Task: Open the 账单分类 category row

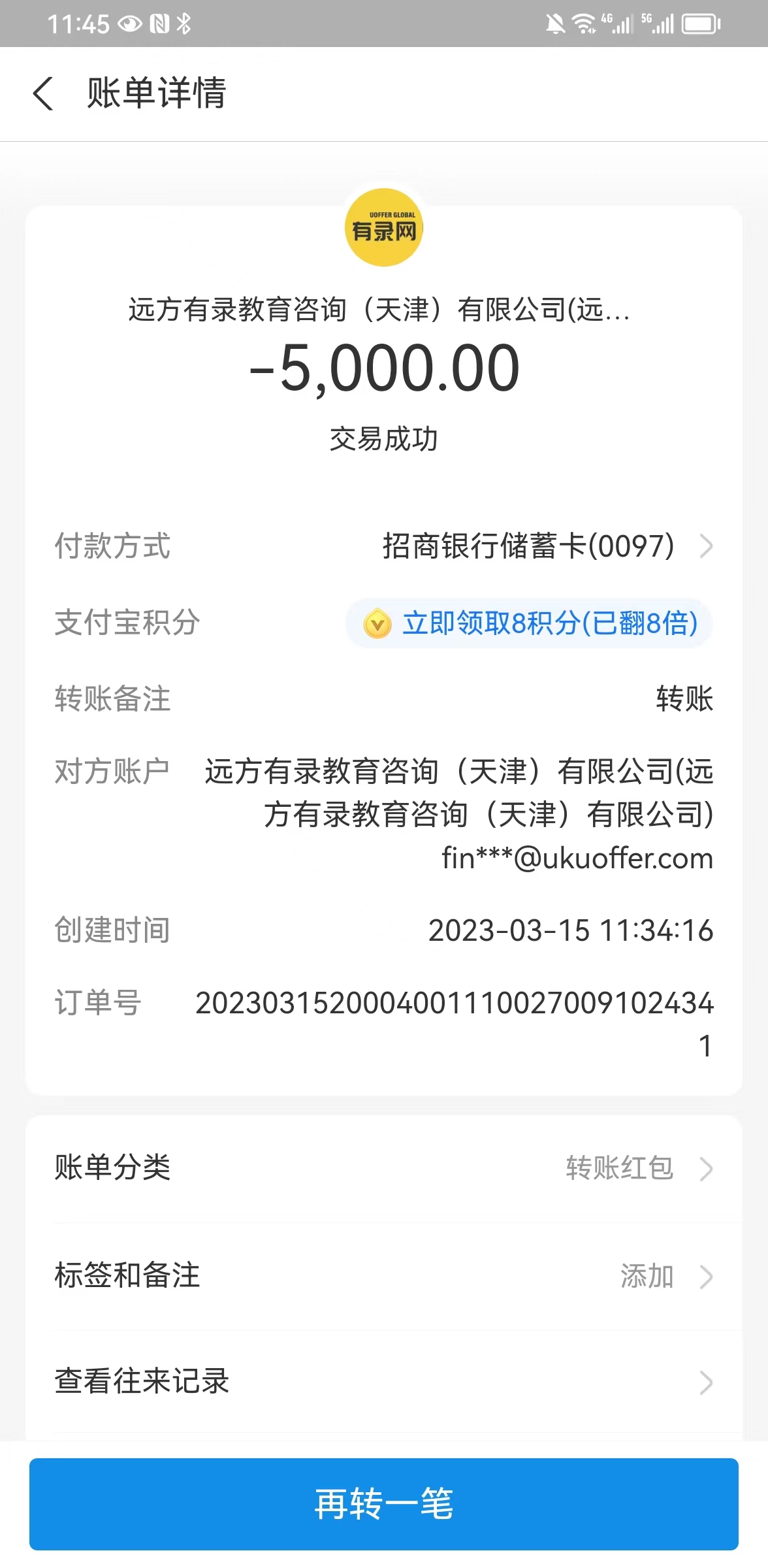Action: coord(384,1168)
